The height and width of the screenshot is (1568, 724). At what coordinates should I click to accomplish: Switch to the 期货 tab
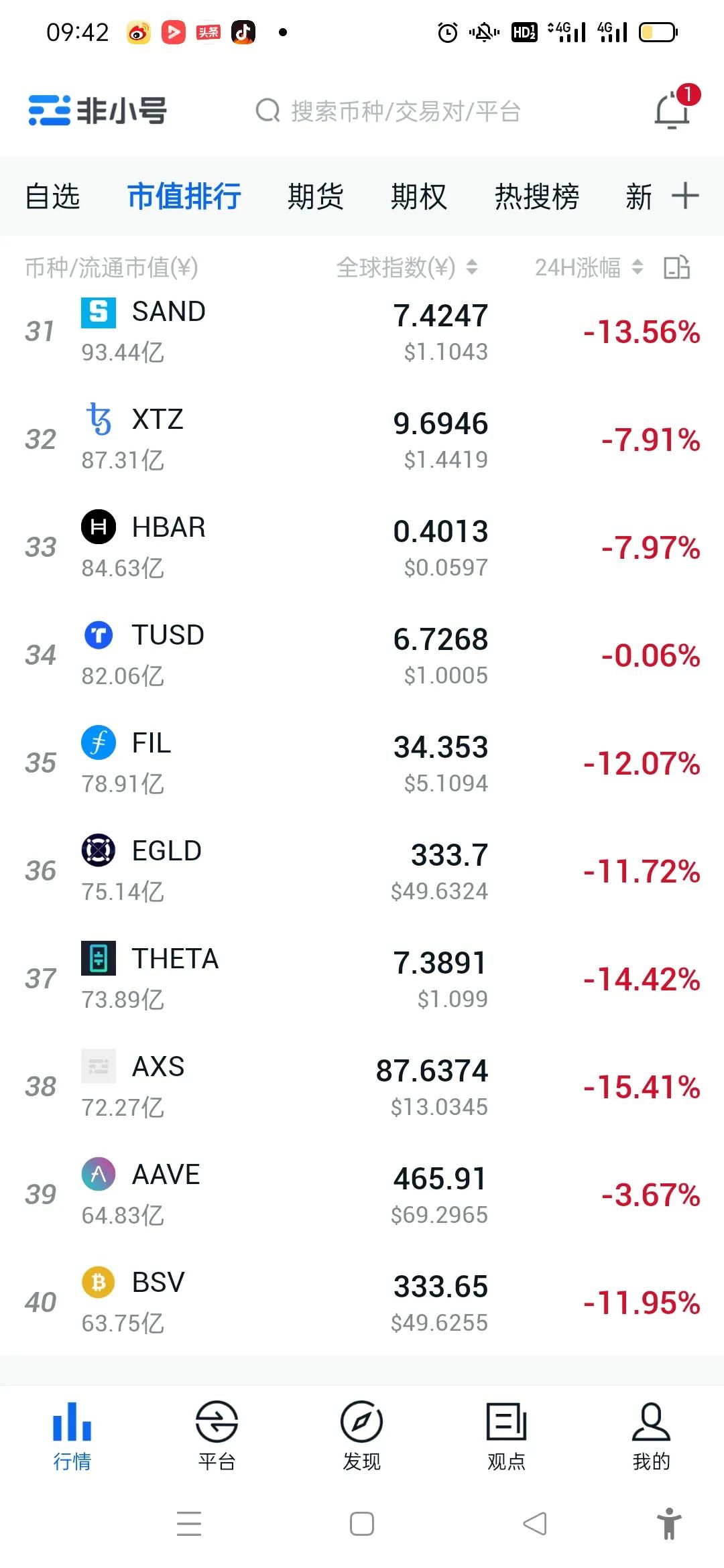(315, 197)
